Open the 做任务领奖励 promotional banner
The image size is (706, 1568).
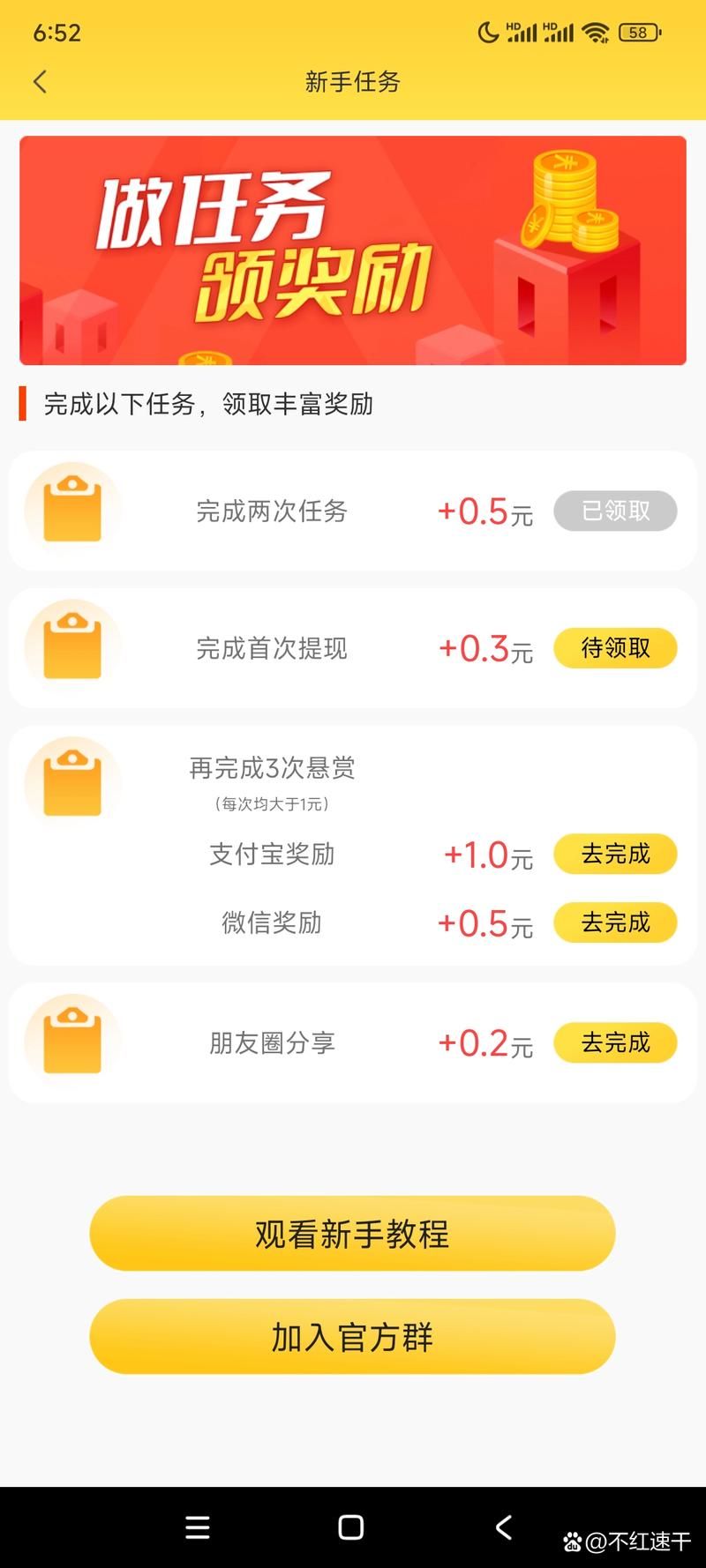coord(353,250)
